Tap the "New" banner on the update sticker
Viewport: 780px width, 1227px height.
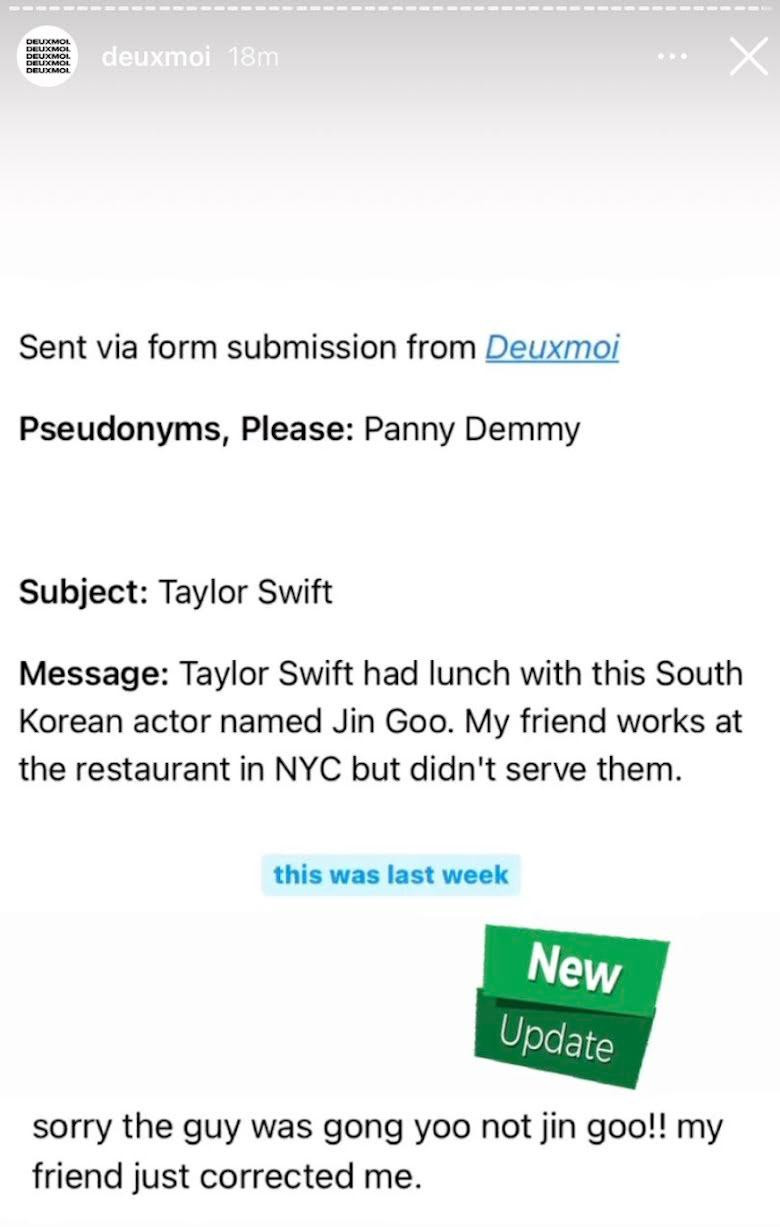coord(575,968)
